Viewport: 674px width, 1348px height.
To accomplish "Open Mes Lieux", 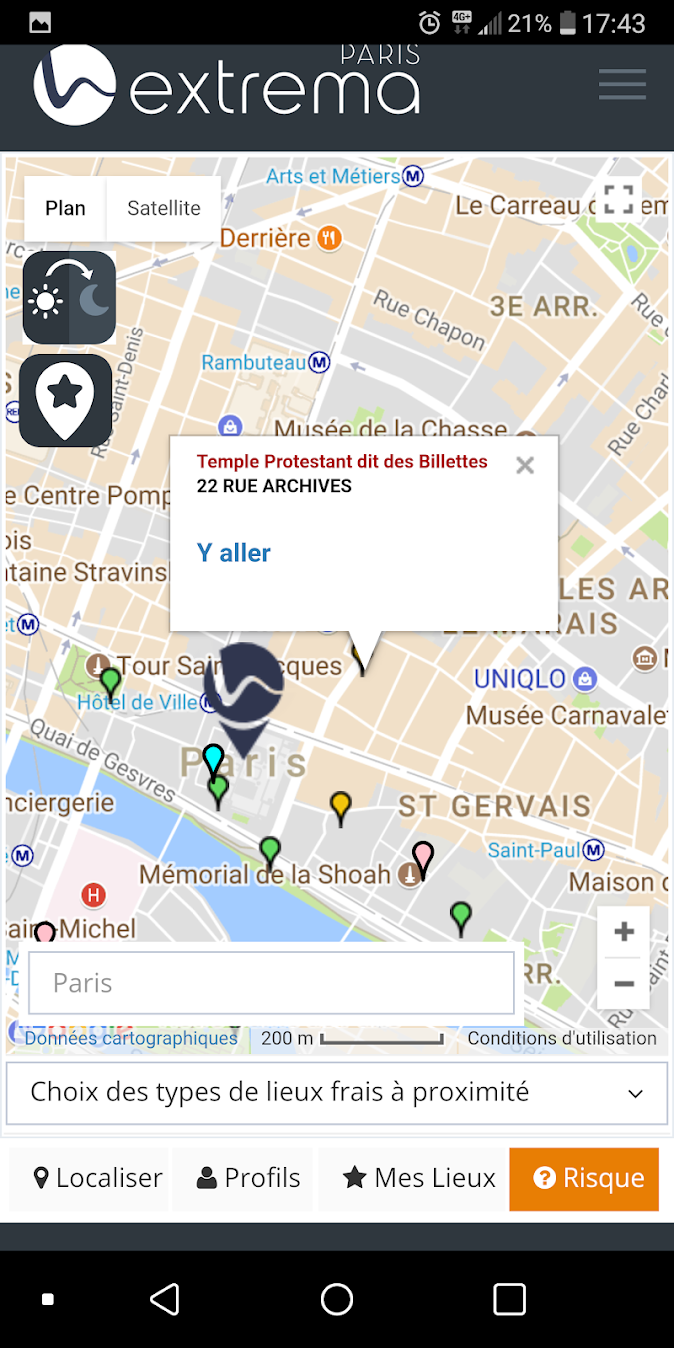I will point(419,1178).
